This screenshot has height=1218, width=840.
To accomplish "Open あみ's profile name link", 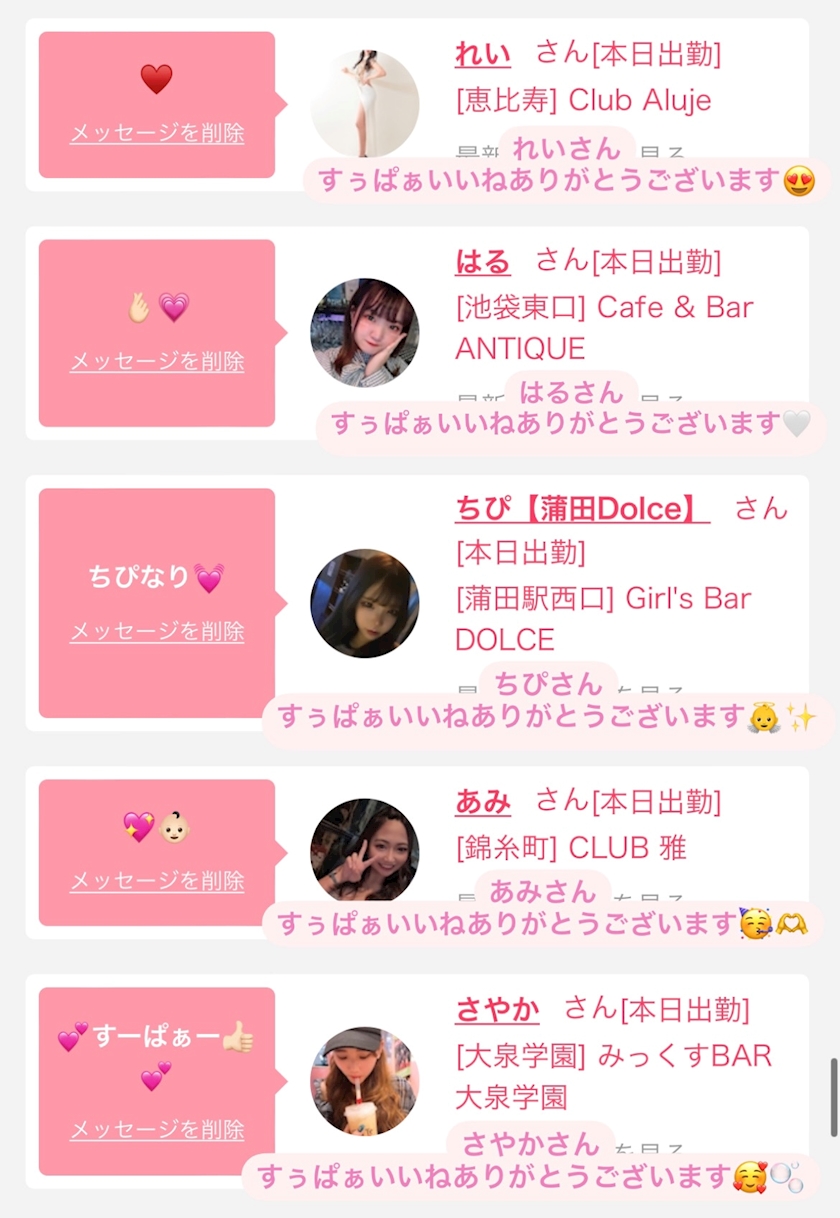I will pyautogui.click(x=482, y=801).
